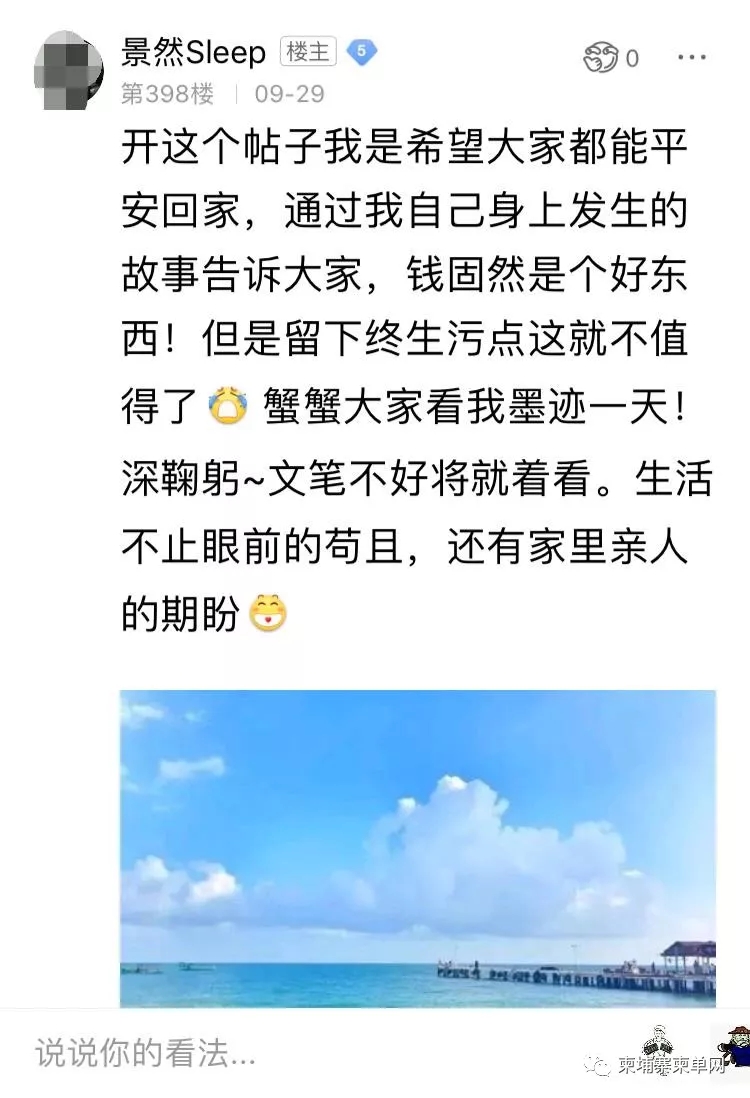Open the username 景然Sleep
The width and height of the screenshot is (750, 1098).
coord(193,52)
